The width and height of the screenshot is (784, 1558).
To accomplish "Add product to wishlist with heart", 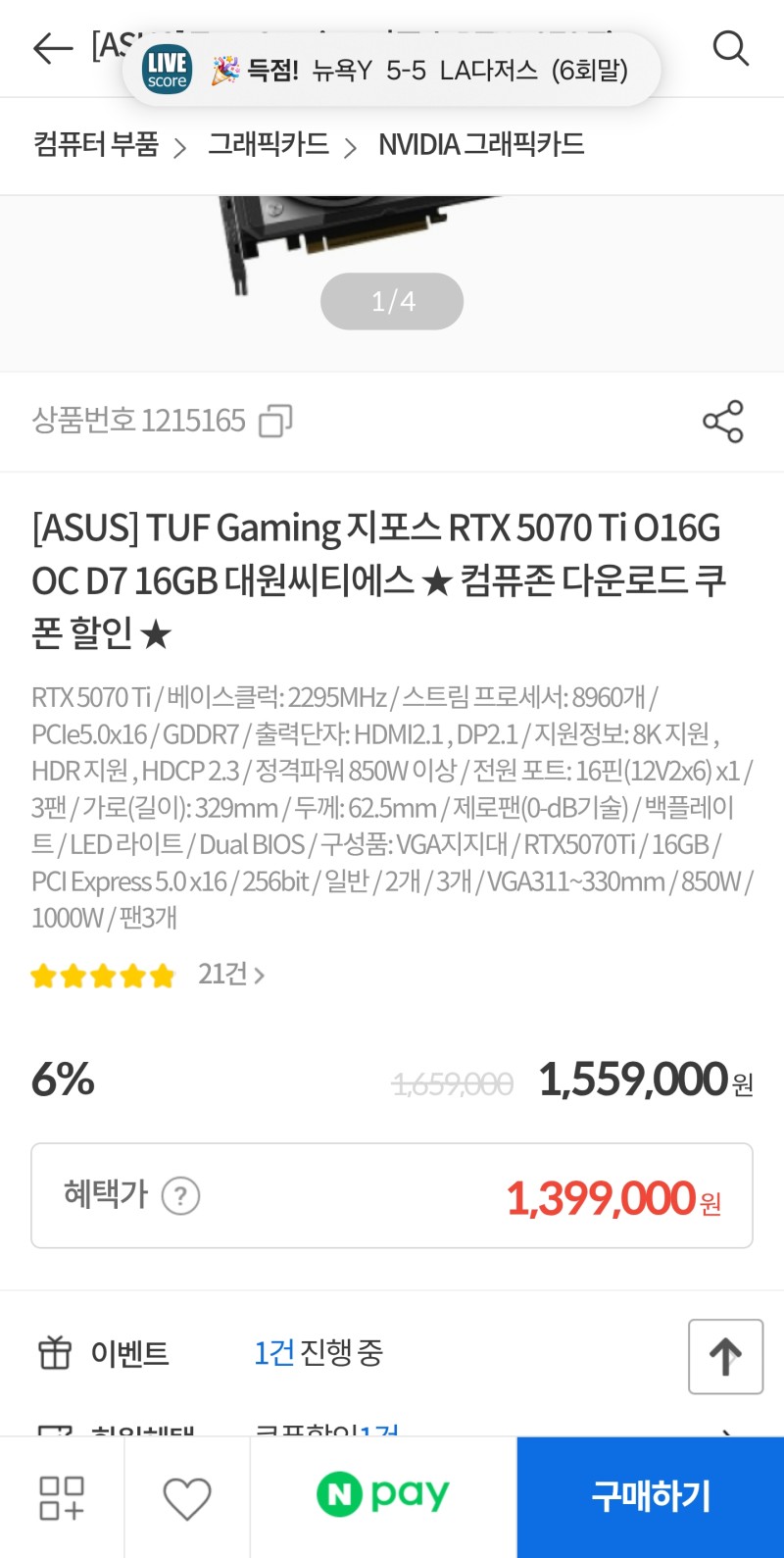I will pyautogui.click(x=187, y=1498).
